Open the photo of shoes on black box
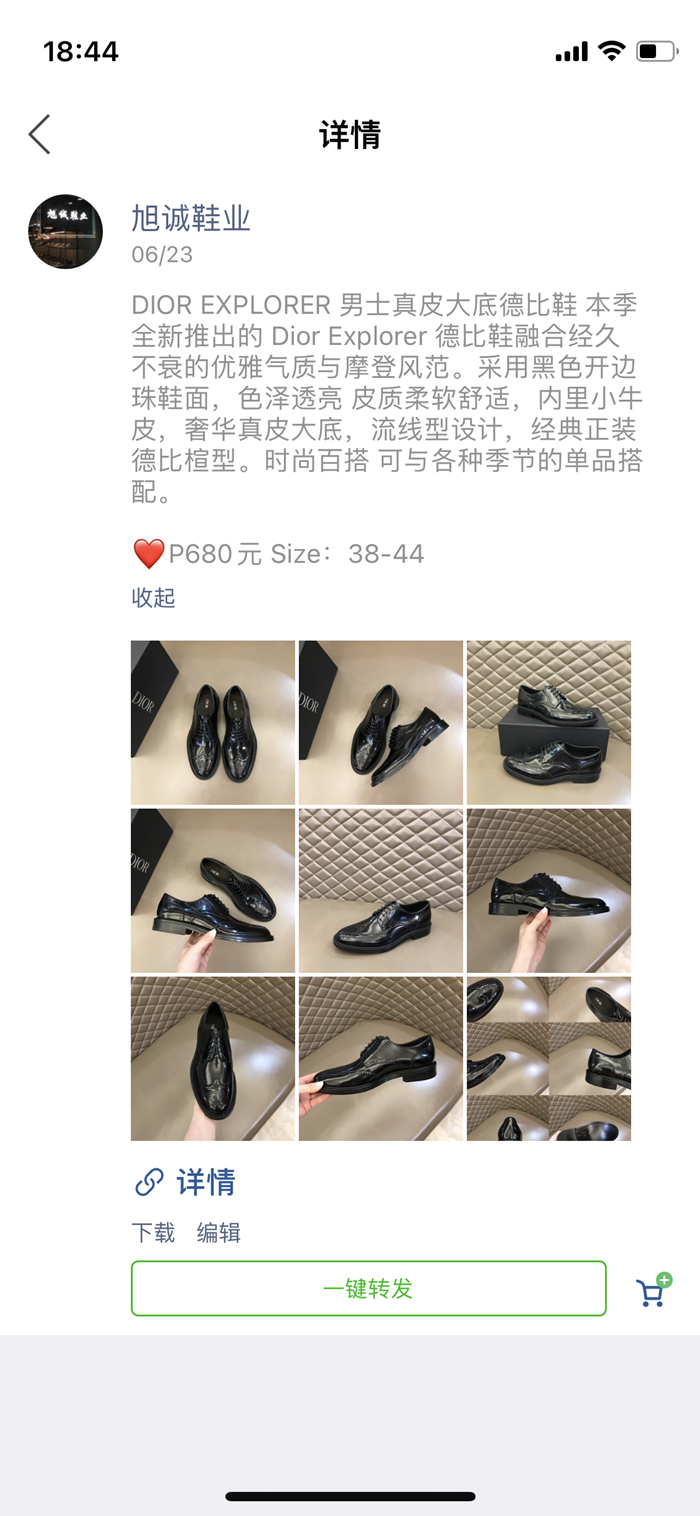Image resolution: width=700 pixels, height=1516 pixels. tap(549, 722)
